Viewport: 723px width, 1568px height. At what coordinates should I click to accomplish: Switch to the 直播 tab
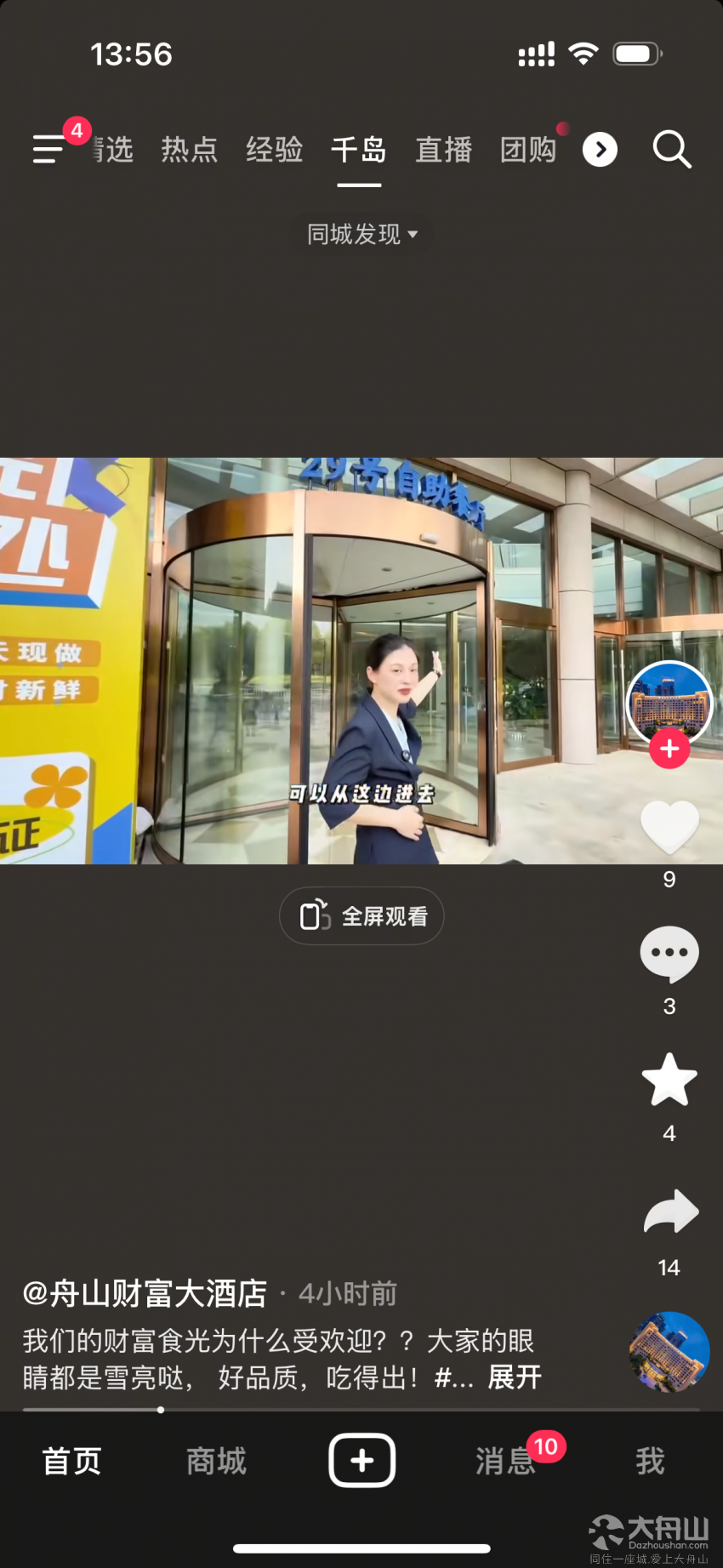pos(443,150)
